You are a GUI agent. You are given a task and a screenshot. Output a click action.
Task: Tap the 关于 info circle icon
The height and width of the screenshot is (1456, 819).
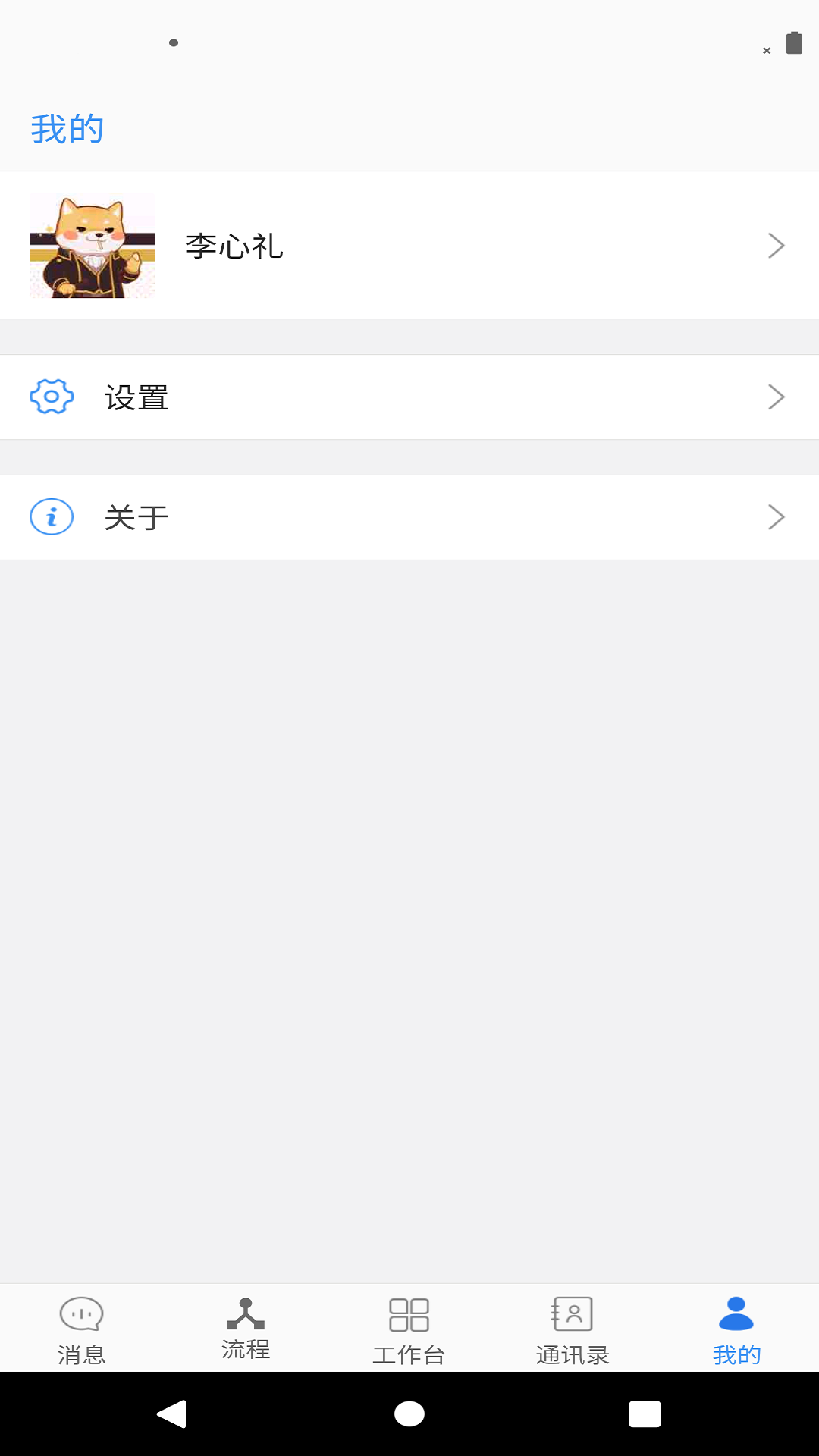[x=50, y=516]
